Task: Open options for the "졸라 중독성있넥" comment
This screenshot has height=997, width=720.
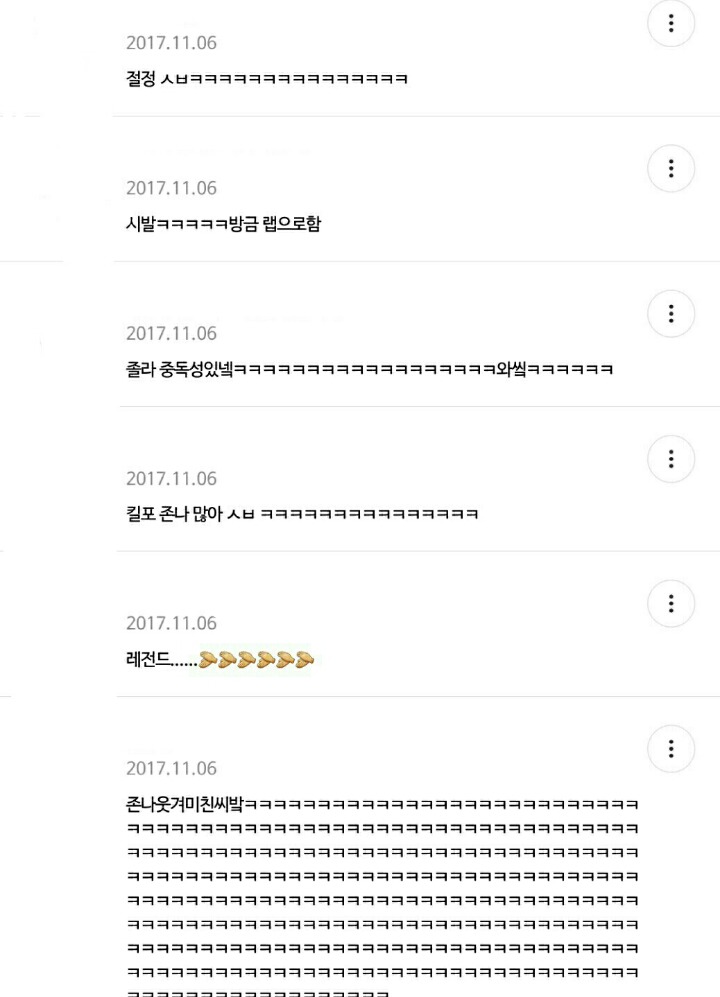Action: pyautogui.click(x=671, y=313)
